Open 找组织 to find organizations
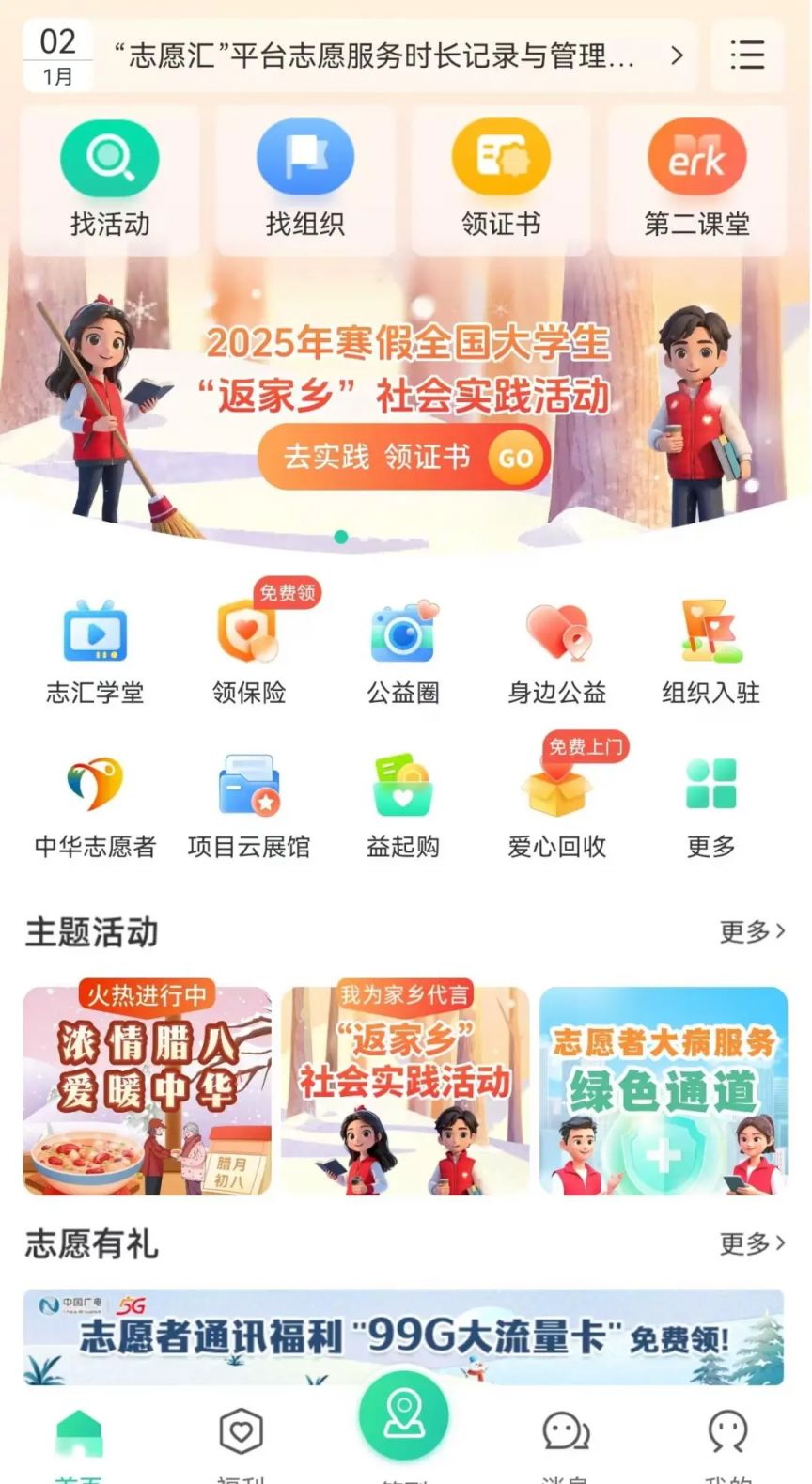Viewport: 812px width, 1484px height. click(x=305, y=180)
